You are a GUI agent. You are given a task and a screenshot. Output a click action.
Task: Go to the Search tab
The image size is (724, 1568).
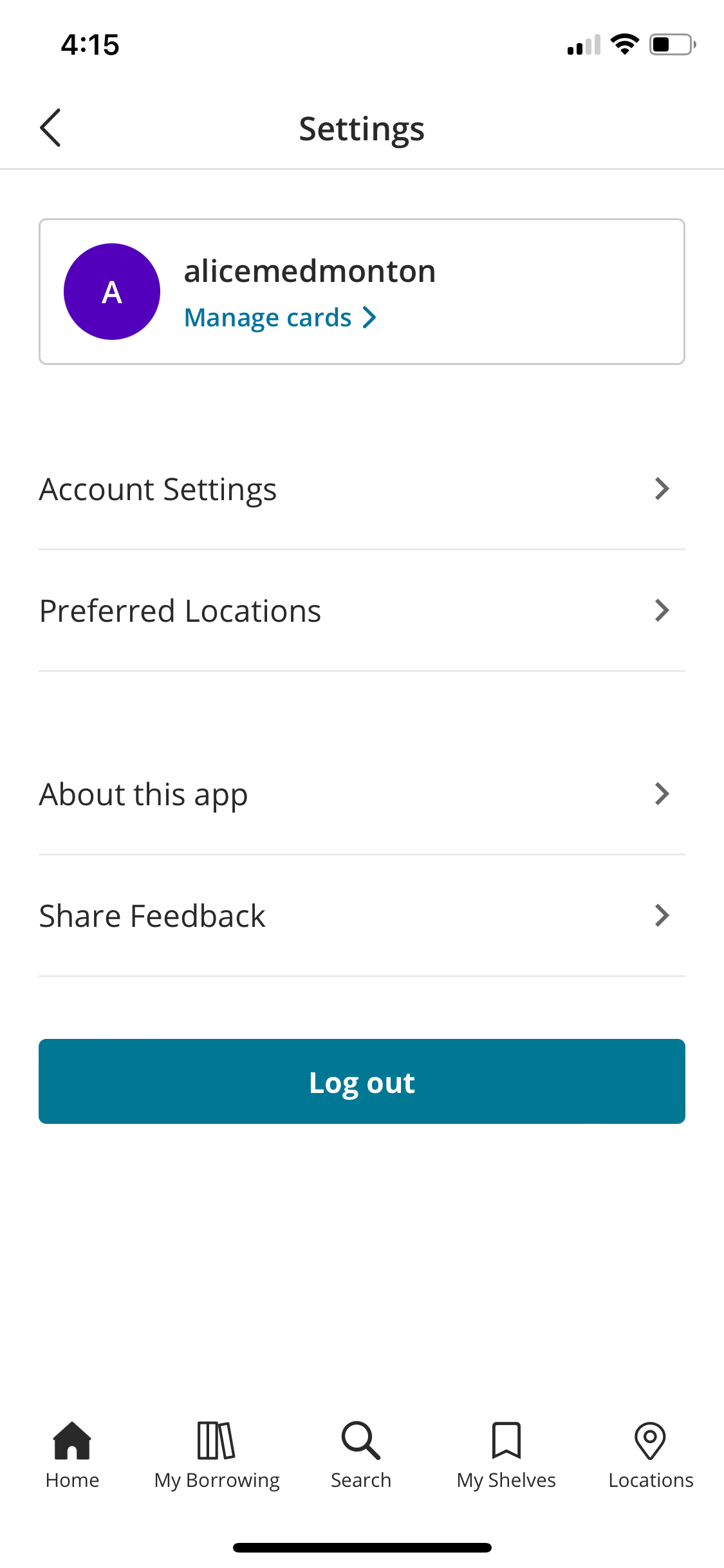point(361,1455)
